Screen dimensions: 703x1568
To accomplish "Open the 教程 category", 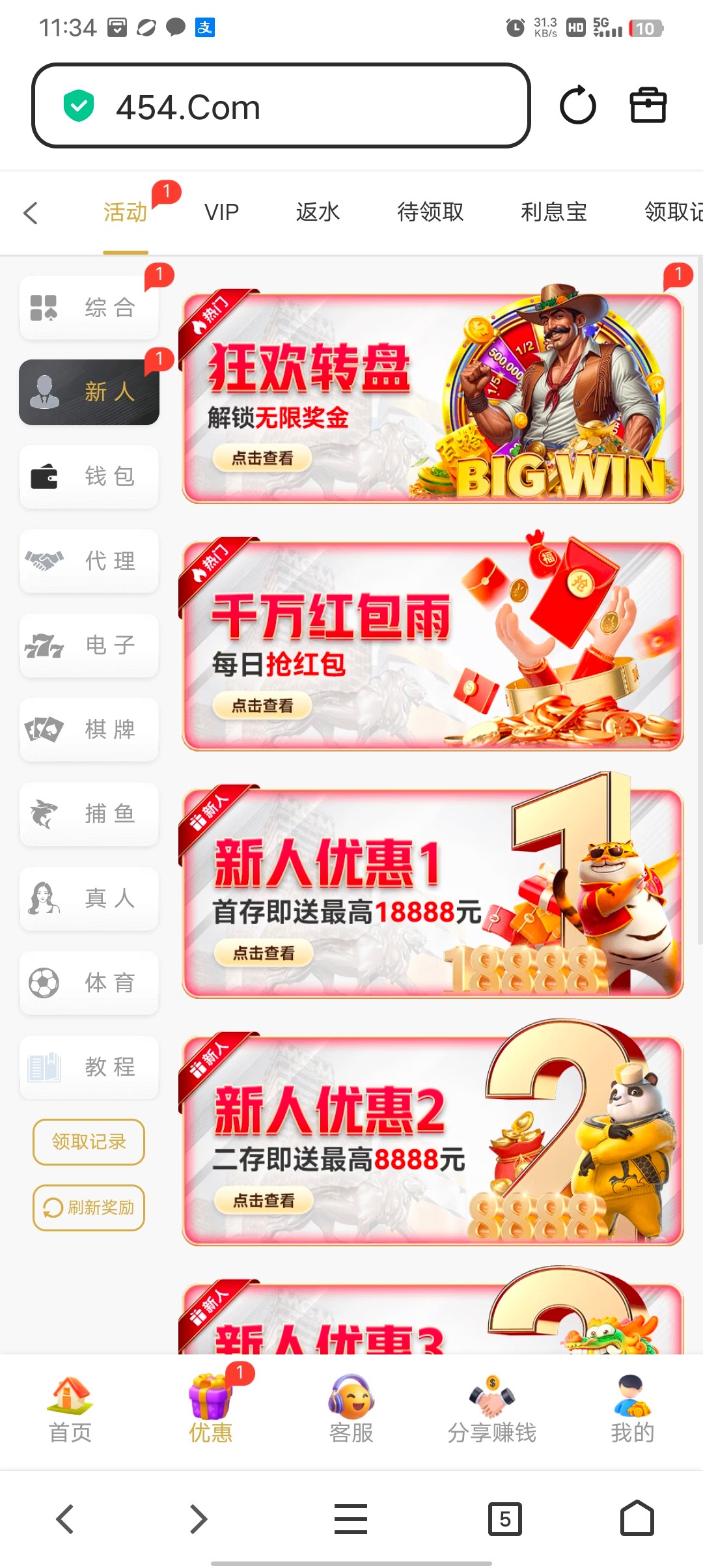I will click(89, 1067).
